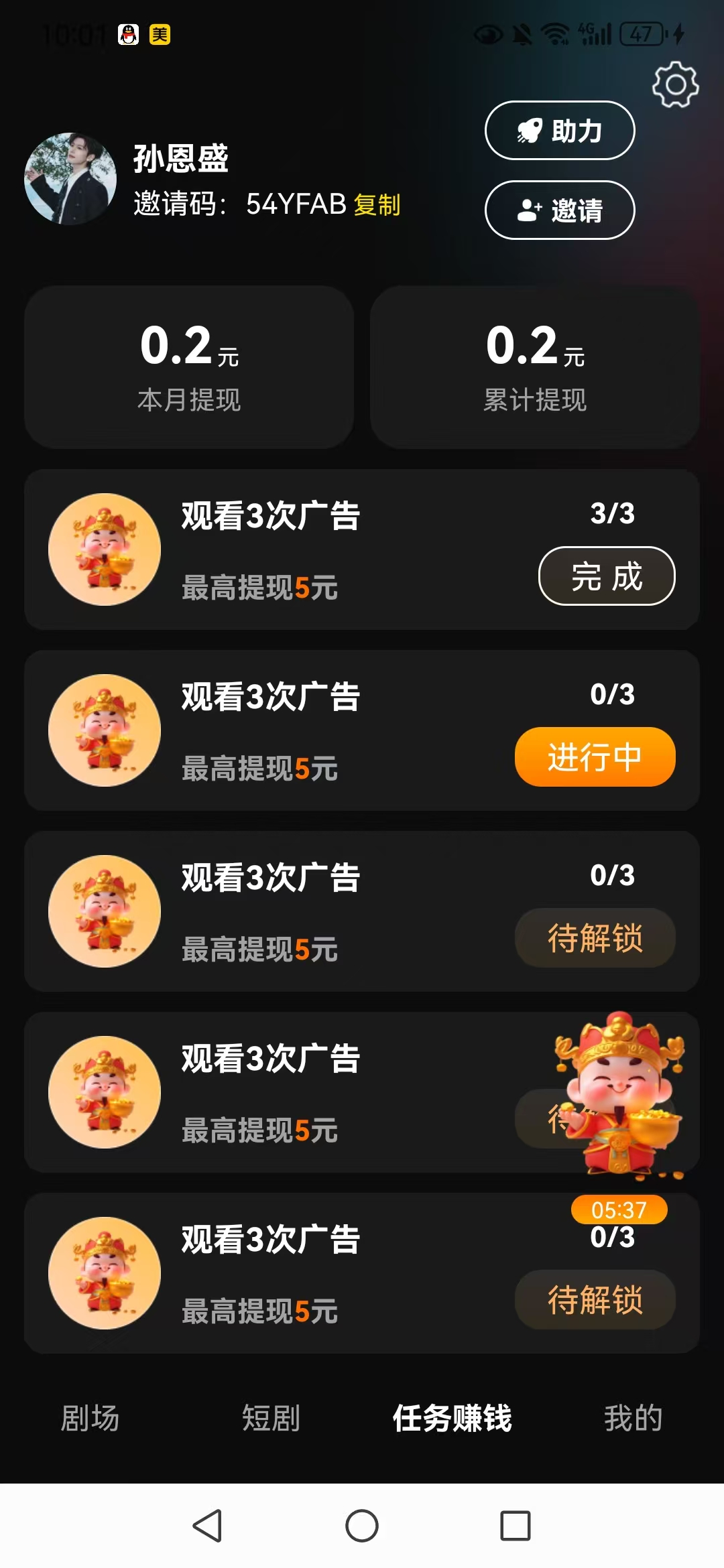Tap the system home button
The width and height of the screenshot is (724, 1568).
(362, 1526)
